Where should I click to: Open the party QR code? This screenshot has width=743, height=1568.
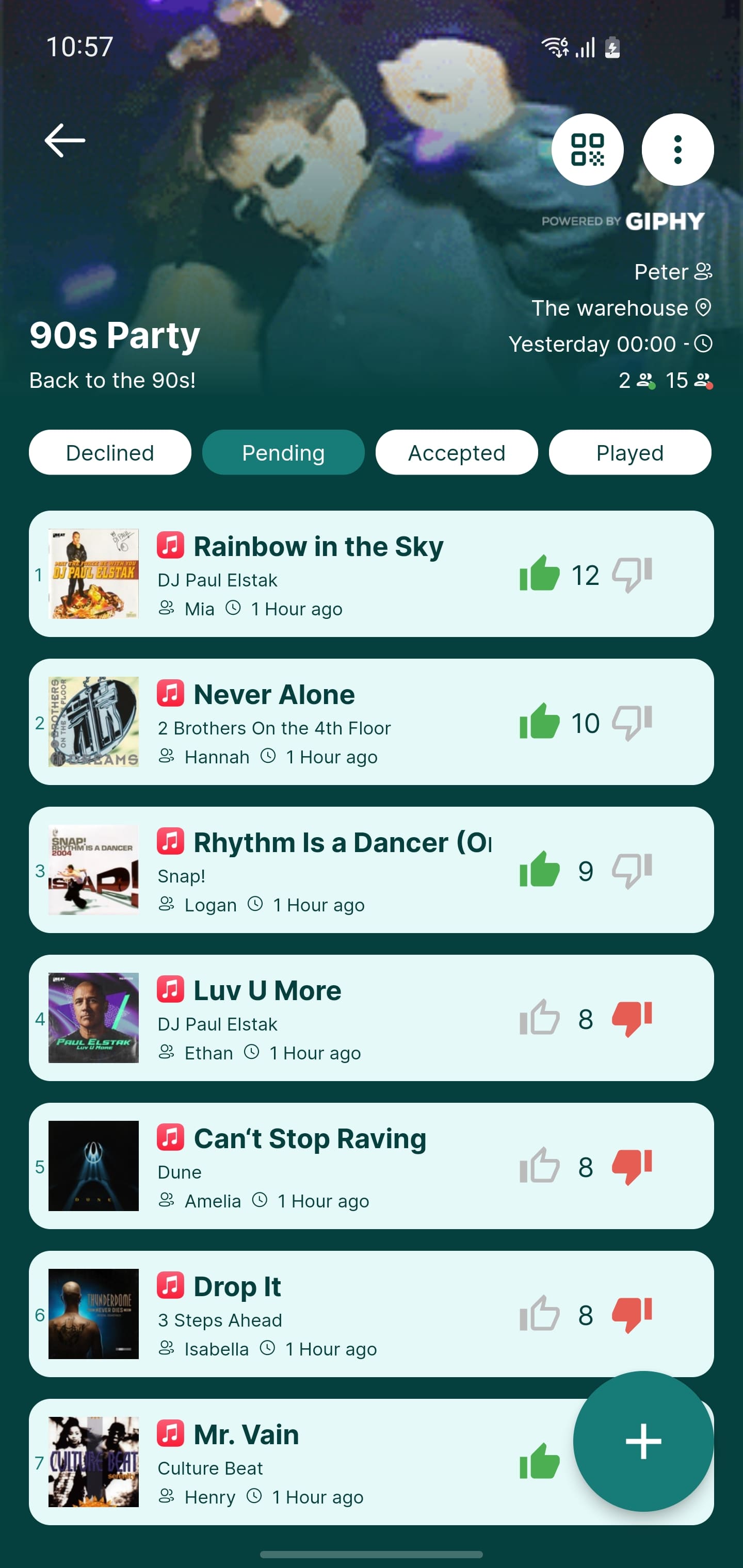pos(587,150)
